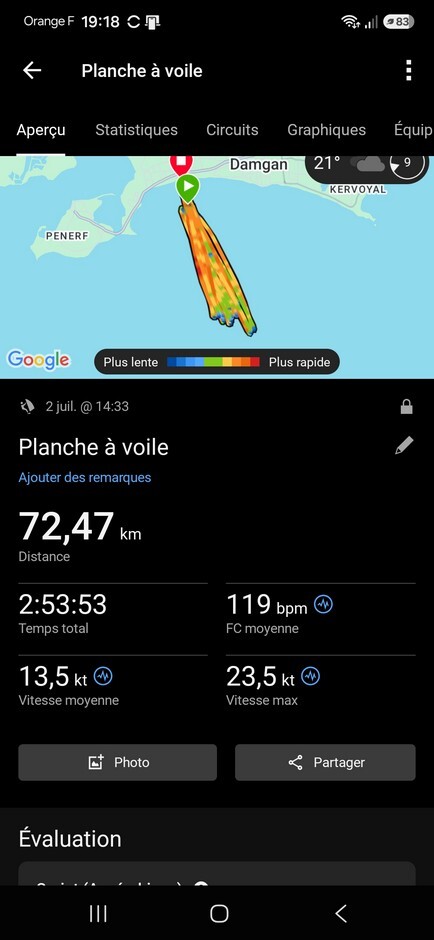Select the Graphiques tab
Screen dimensions: 434x940
coord(326,130)
